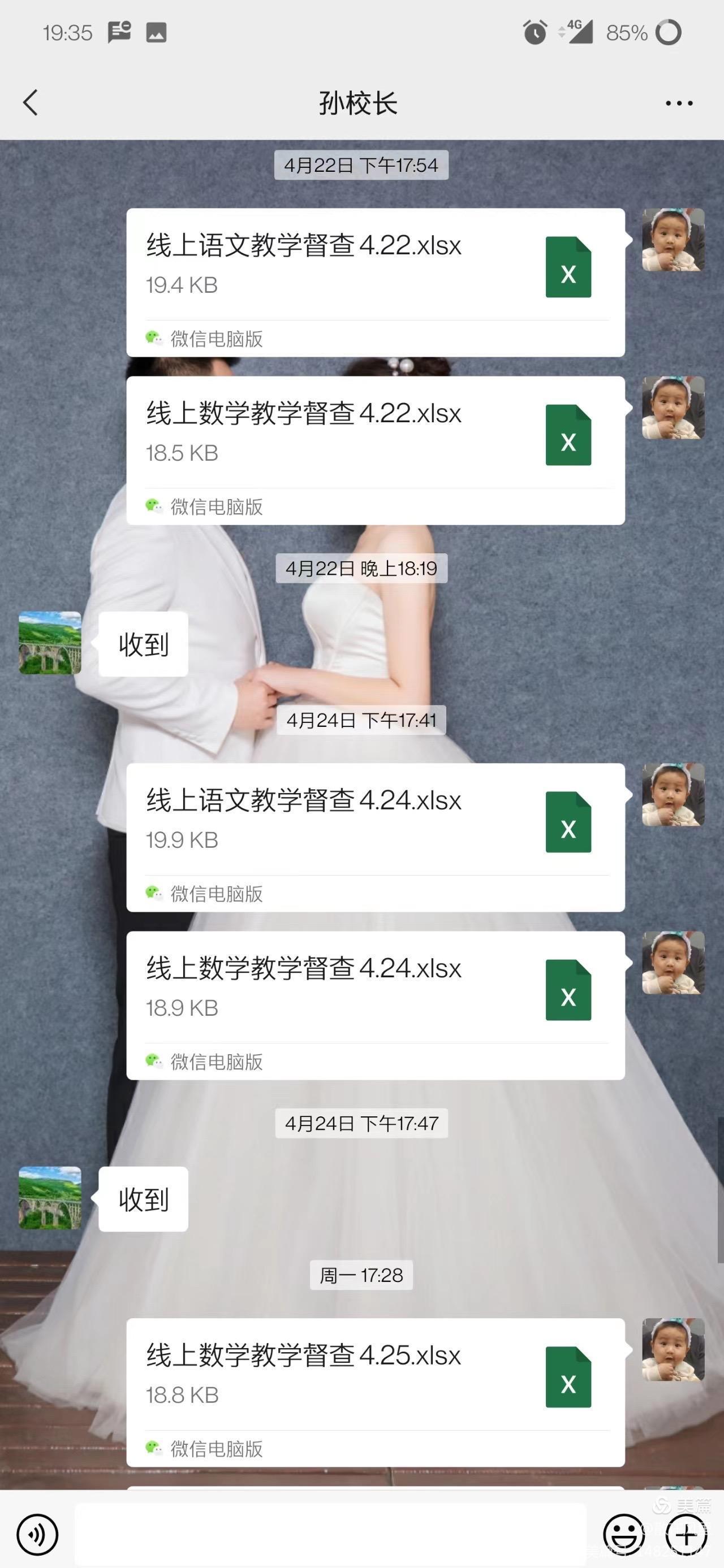
Task: Switch to voice message input
Action: 38,1535
